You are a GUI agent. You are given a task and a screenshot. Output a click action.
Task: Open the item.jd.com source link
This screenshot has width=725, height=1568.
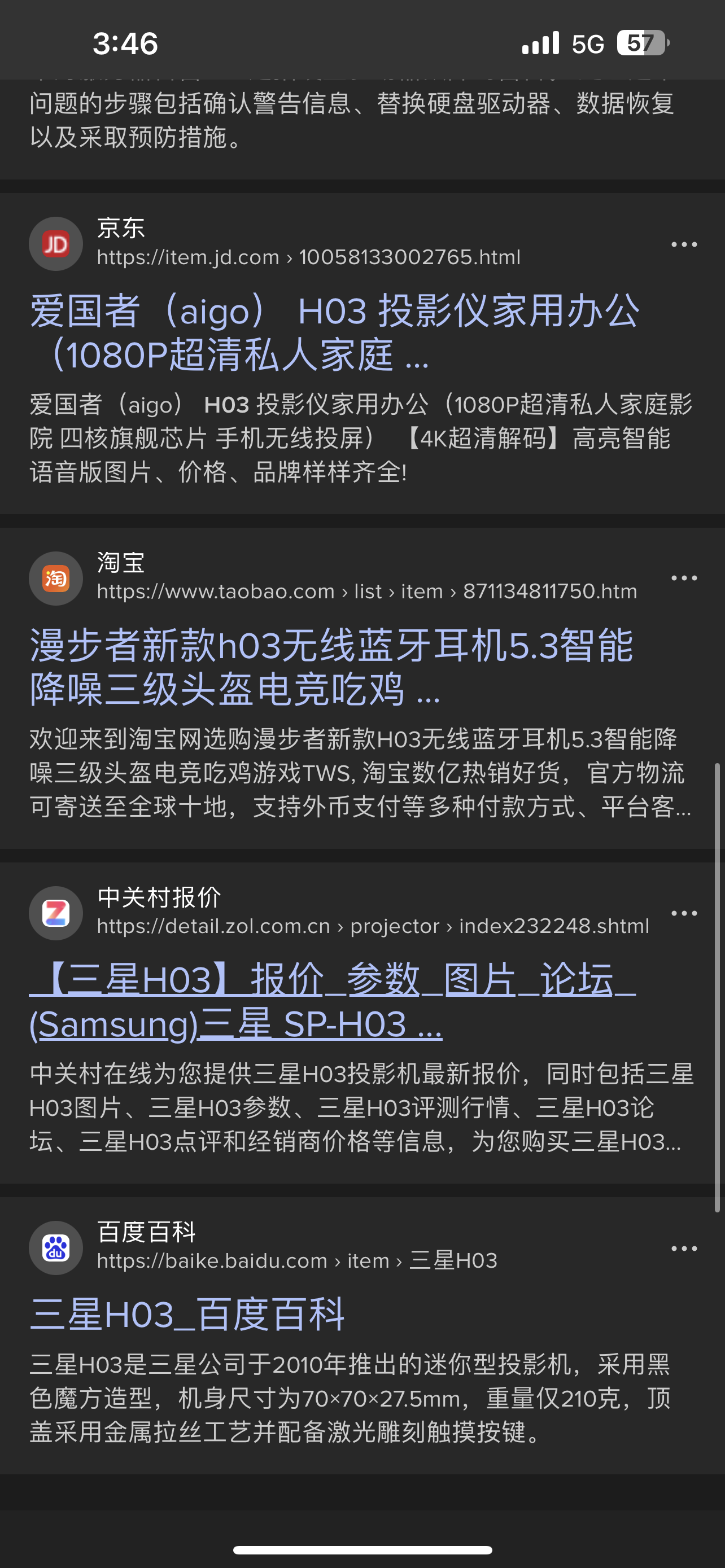click(x=308, y=257)
